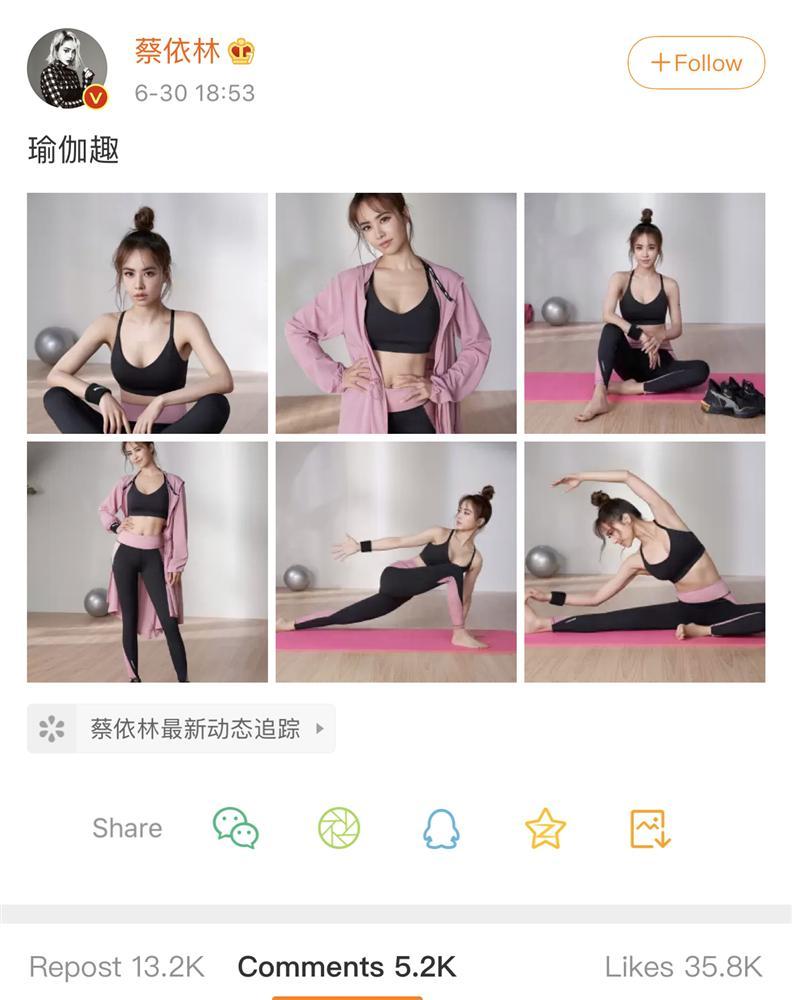The width and height of the screenshot is (792, 1000).
Task: Save images with the picture download icon
Action: [652, 827]
